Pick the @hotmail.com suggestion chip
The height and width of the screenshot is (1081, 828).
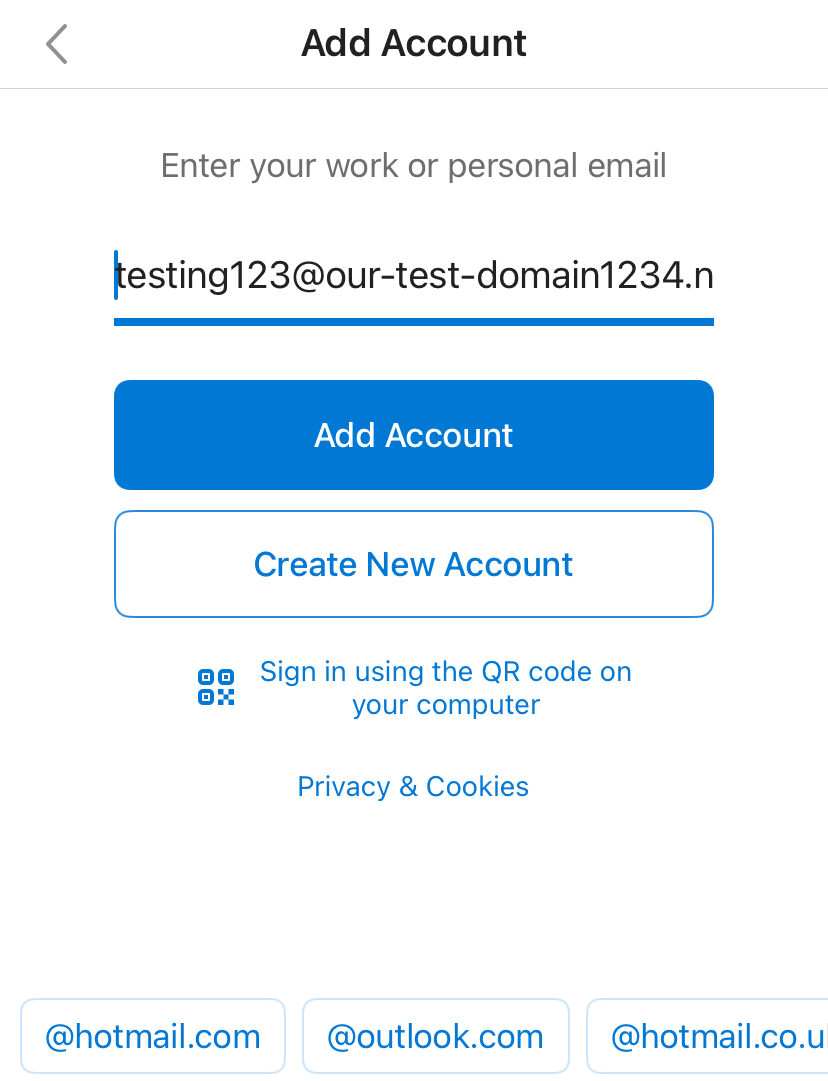pyautogui.click(x=152, y=1036)
